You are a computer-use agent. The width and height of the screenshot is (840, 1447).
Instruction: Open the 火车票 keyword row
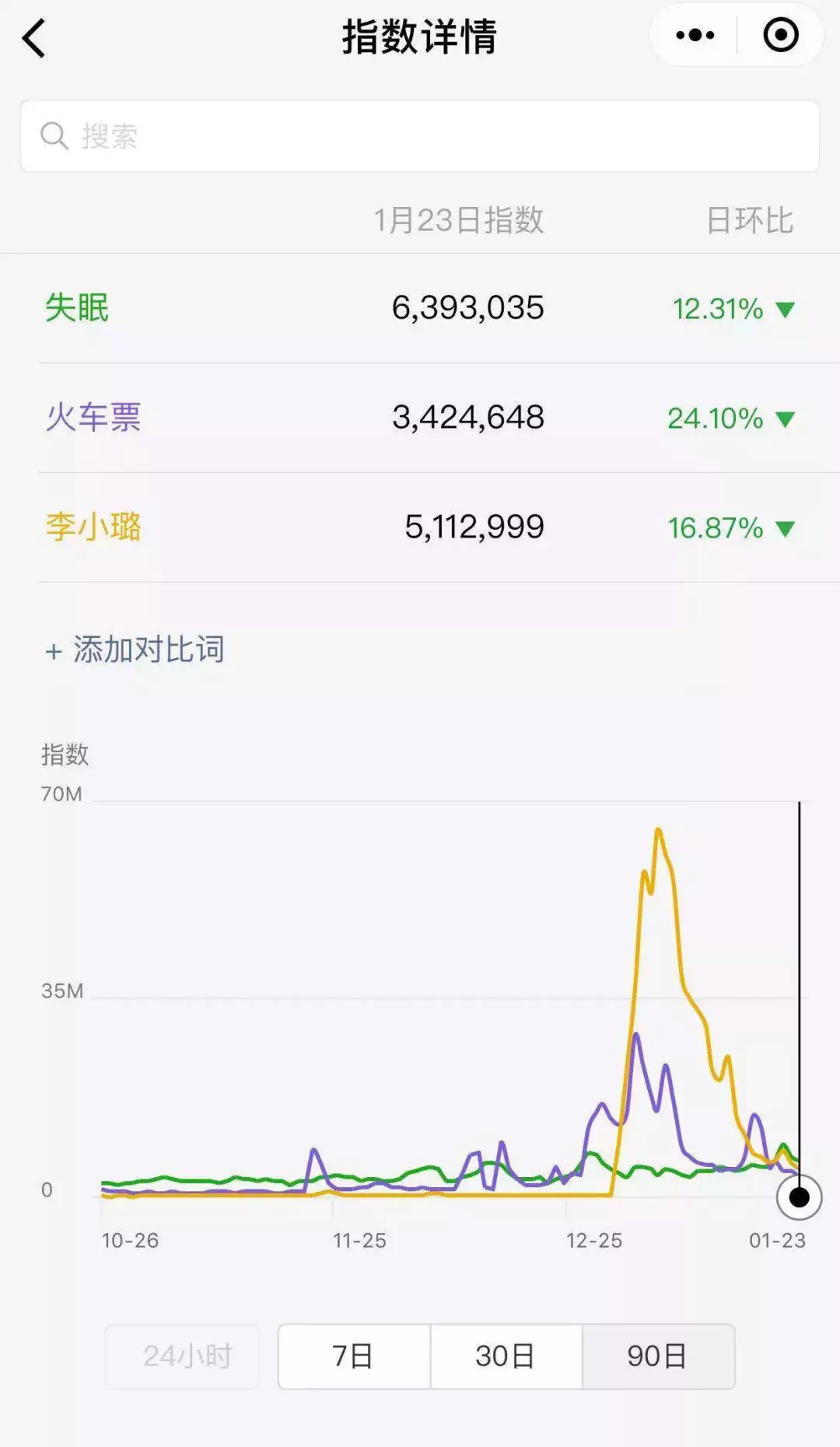point(420,418)
